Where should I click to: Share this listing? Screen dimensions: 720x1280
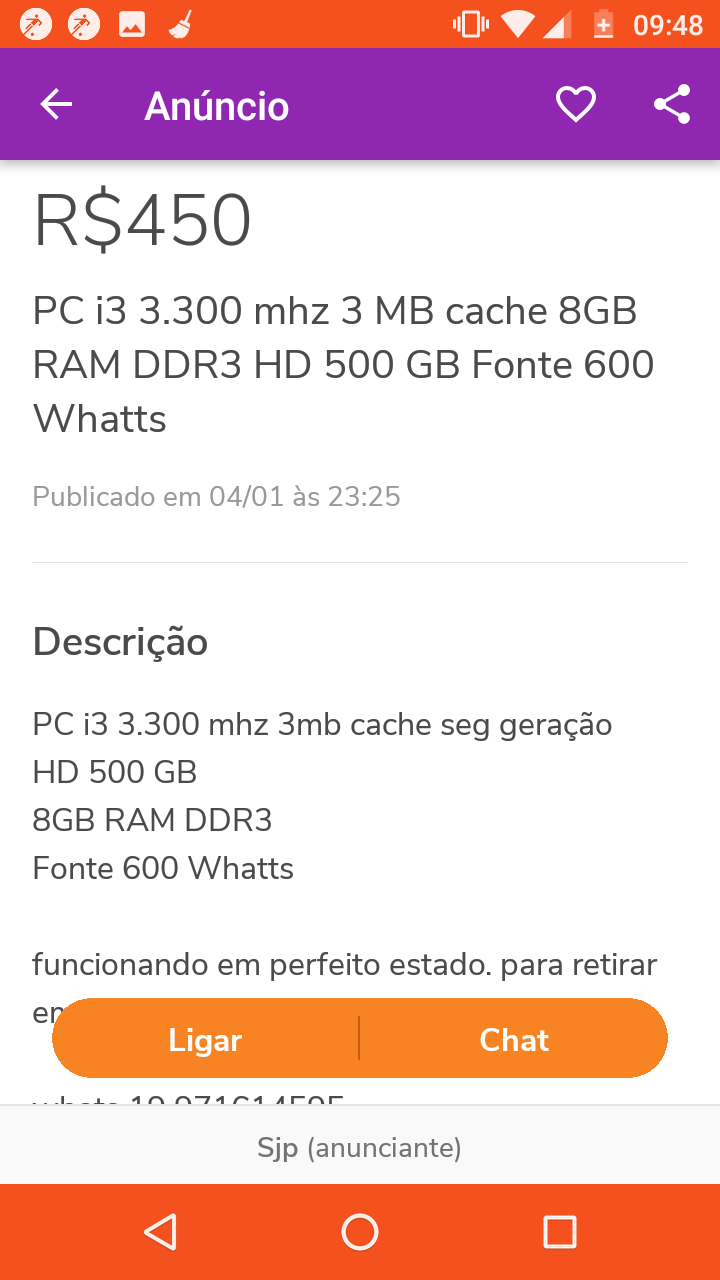coord(672,104)
